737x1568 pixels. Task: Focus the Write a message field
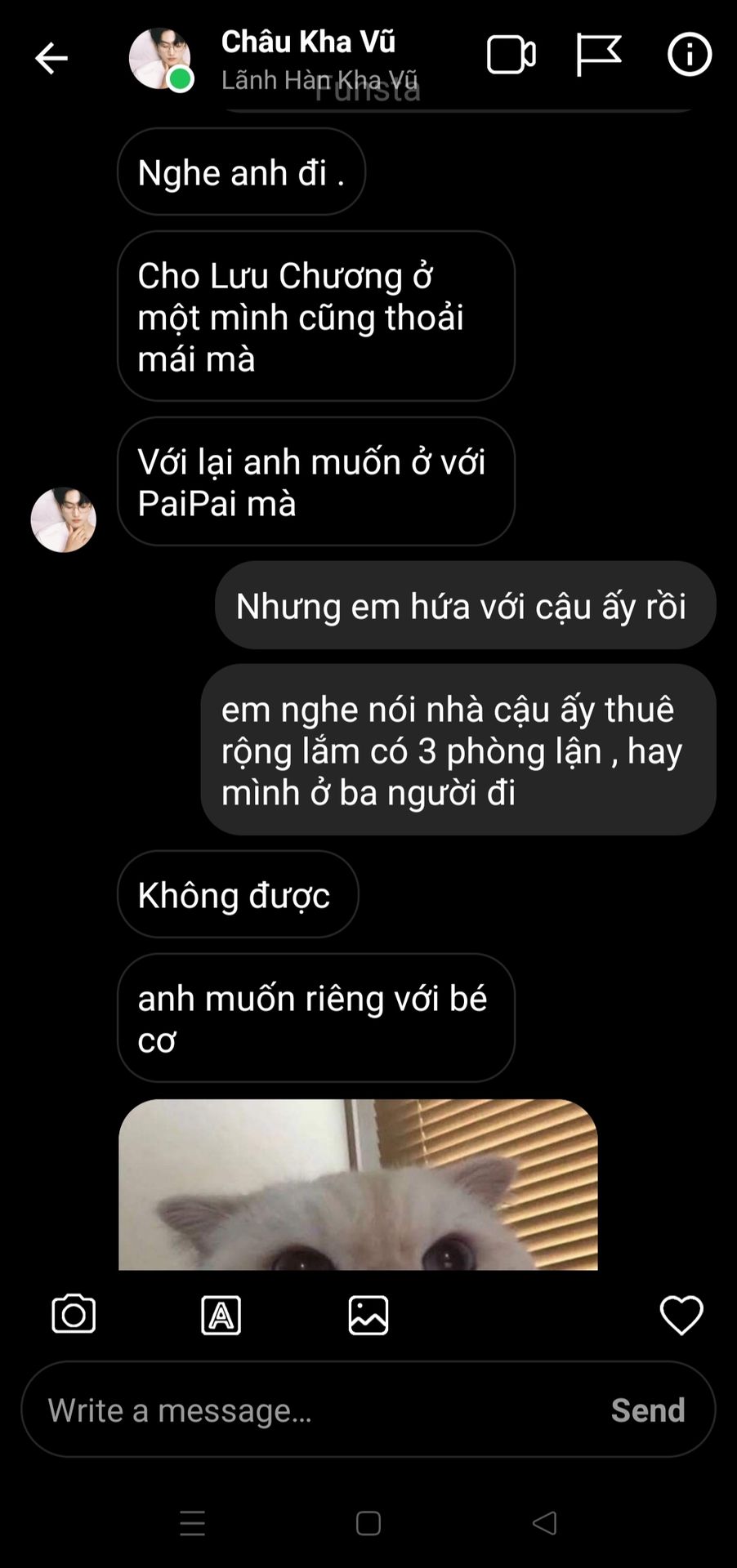click(319, 1410)
